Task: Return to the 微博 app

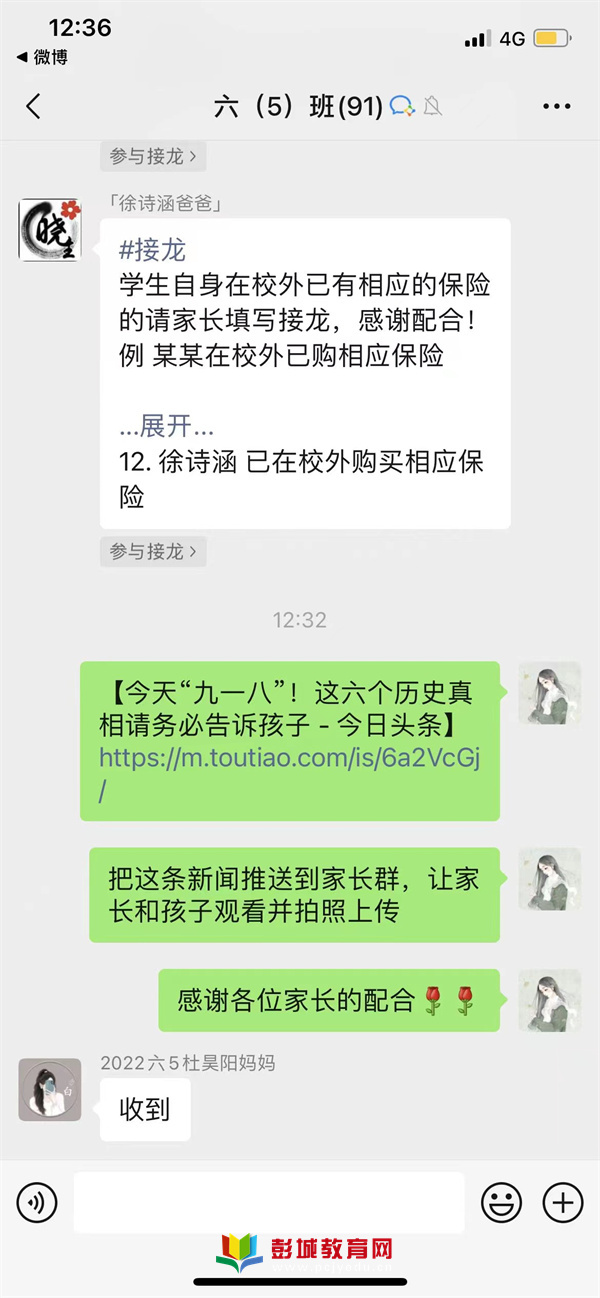Action: [x=42, y=58]
